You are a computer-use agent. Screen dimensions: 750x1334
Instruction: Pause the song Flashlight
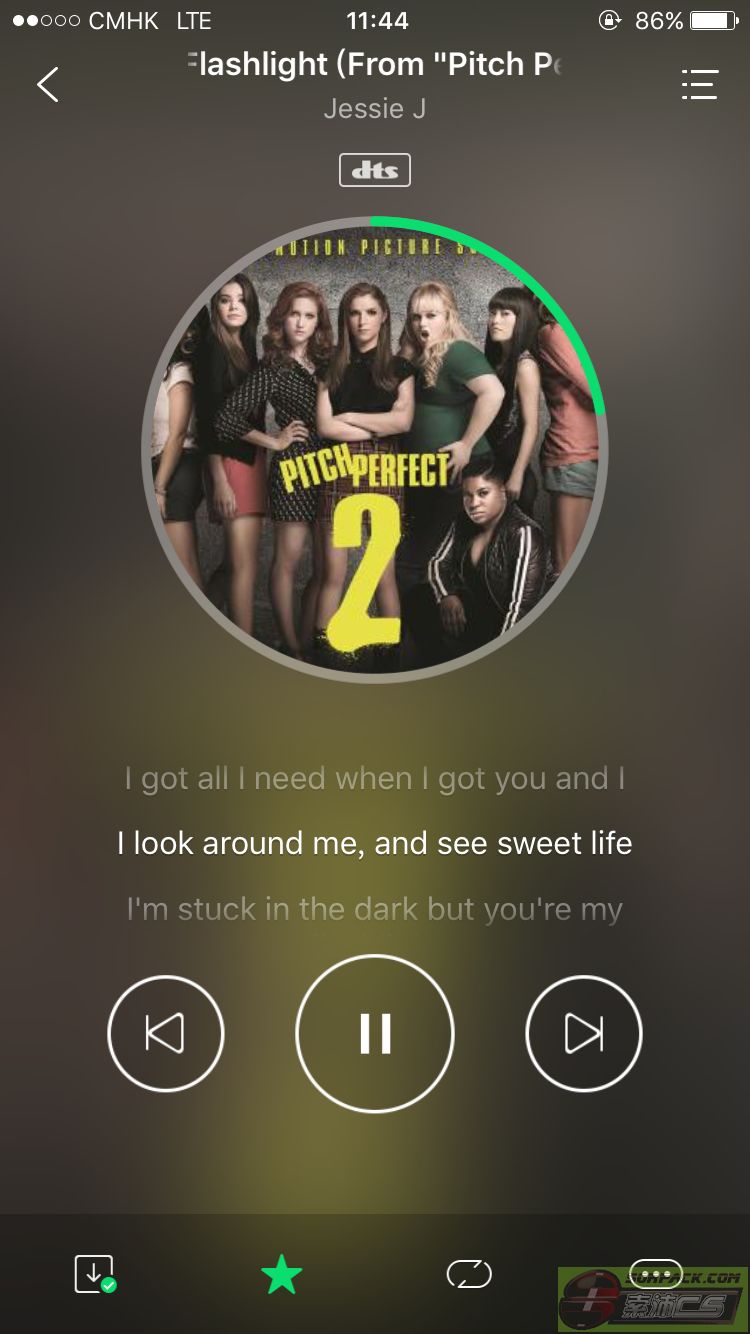point(375,1034)
